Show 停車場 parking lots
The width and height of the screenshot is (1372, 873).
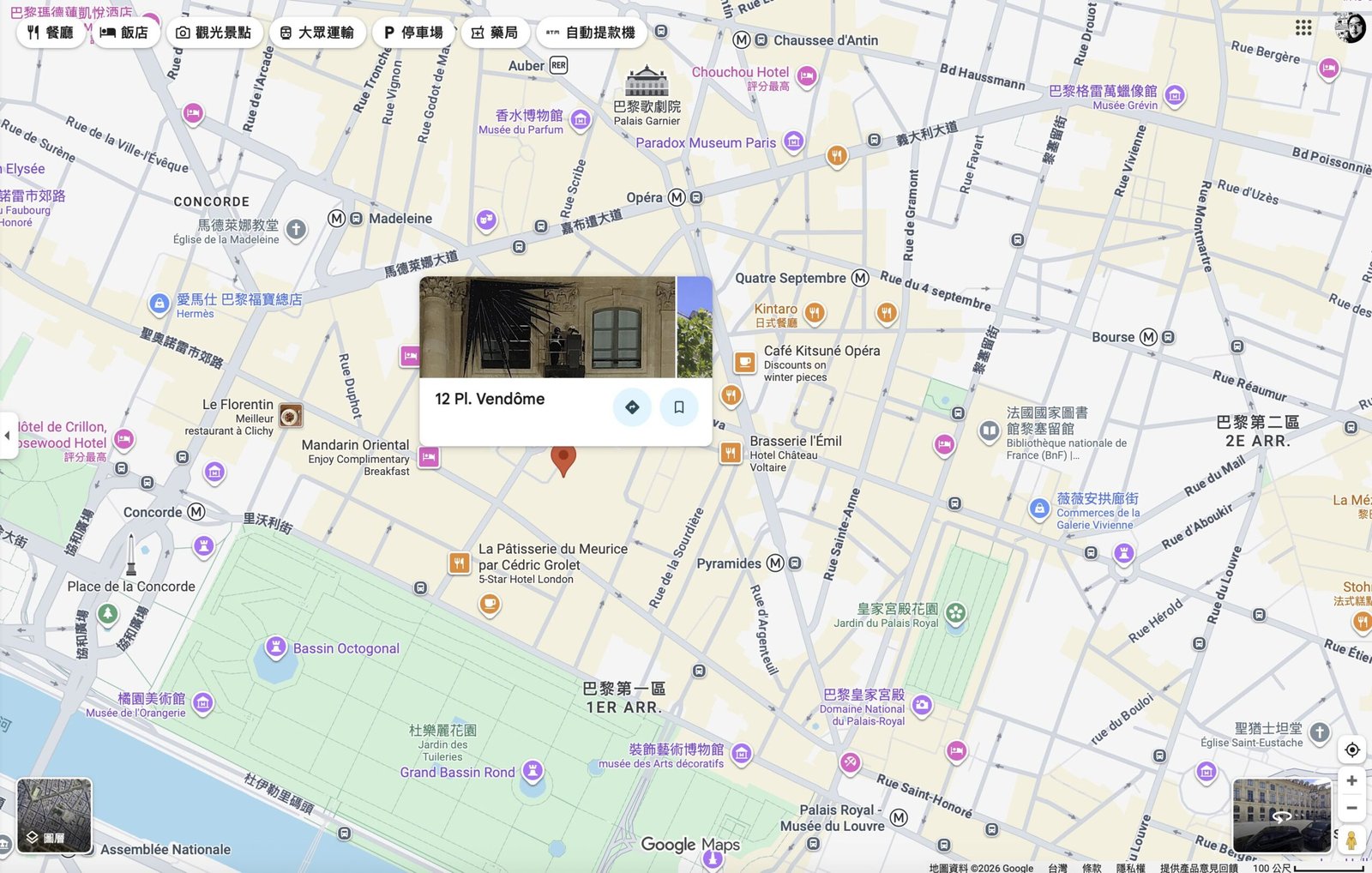413,33
